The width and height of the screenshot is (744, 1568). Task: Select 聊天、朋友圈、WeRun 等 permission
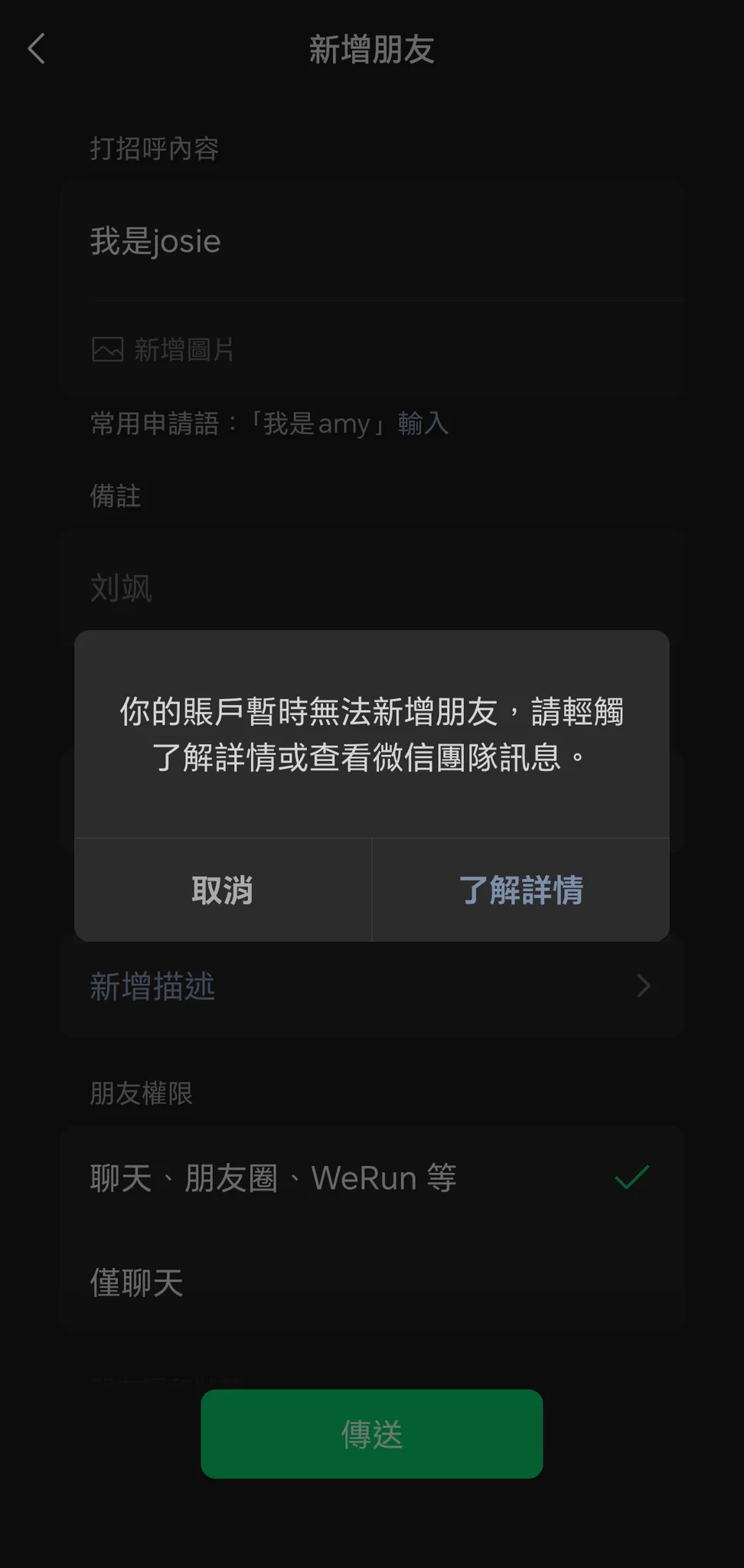point(372,1178)
